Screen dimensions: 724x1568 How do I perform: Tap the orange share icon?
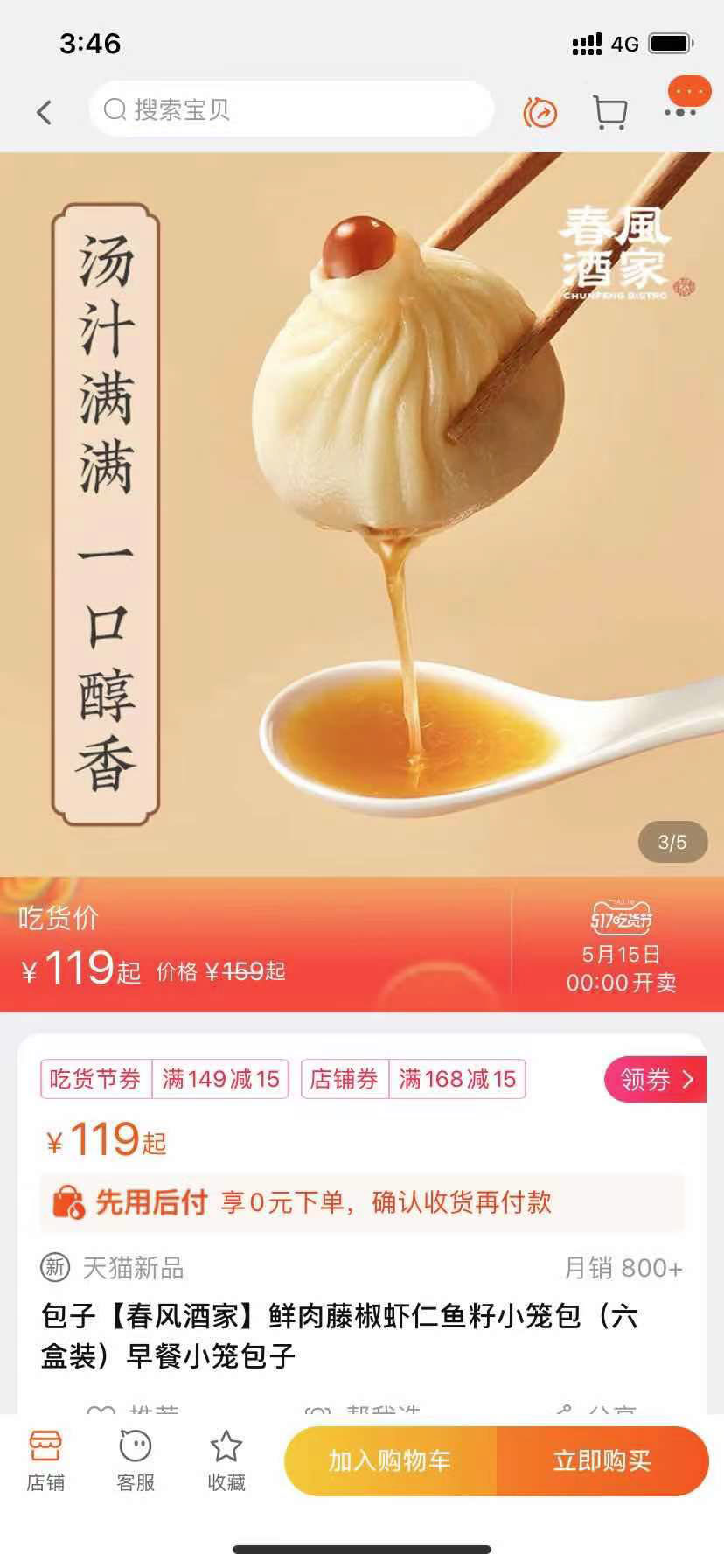point(540,112)
